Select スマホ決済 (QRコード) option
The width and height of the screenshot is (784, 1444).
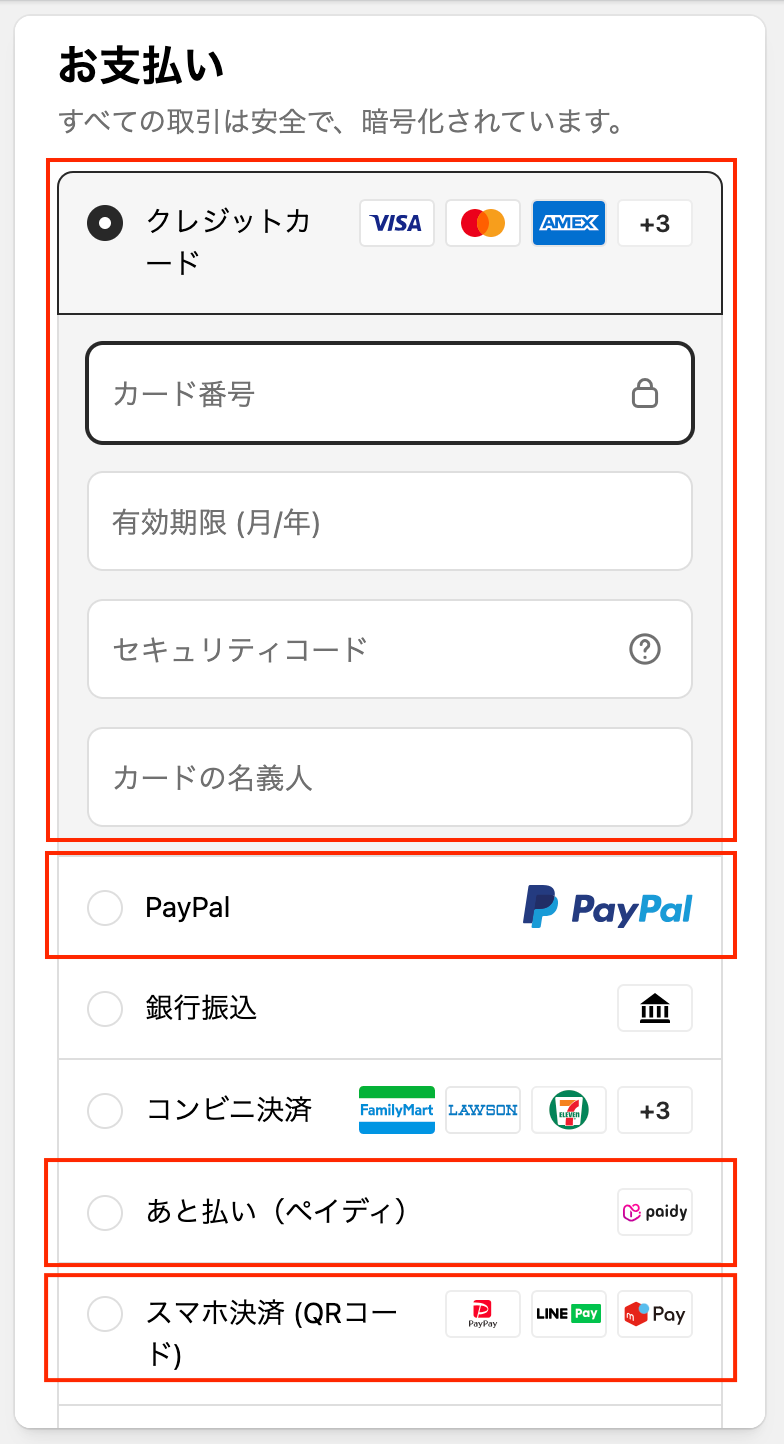(105, 1313)
